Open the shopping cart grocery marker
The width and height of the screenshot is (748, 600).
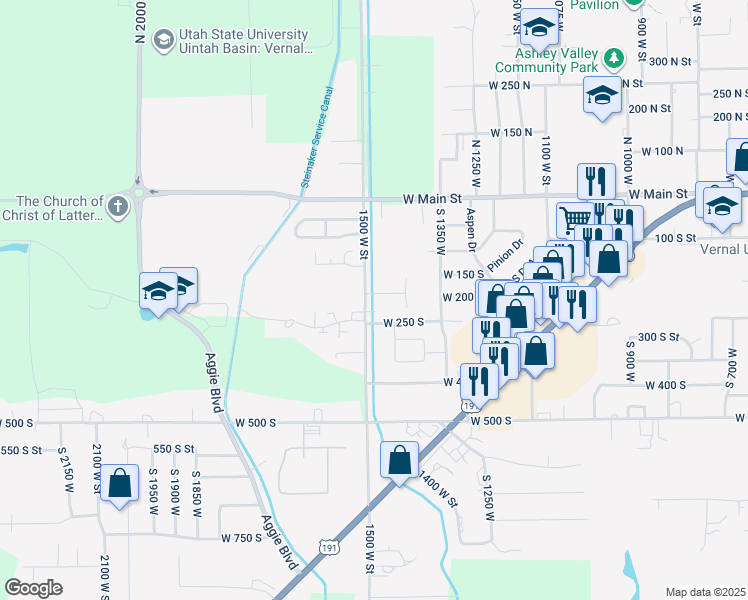pyautogui.click(x=575, y=218)
